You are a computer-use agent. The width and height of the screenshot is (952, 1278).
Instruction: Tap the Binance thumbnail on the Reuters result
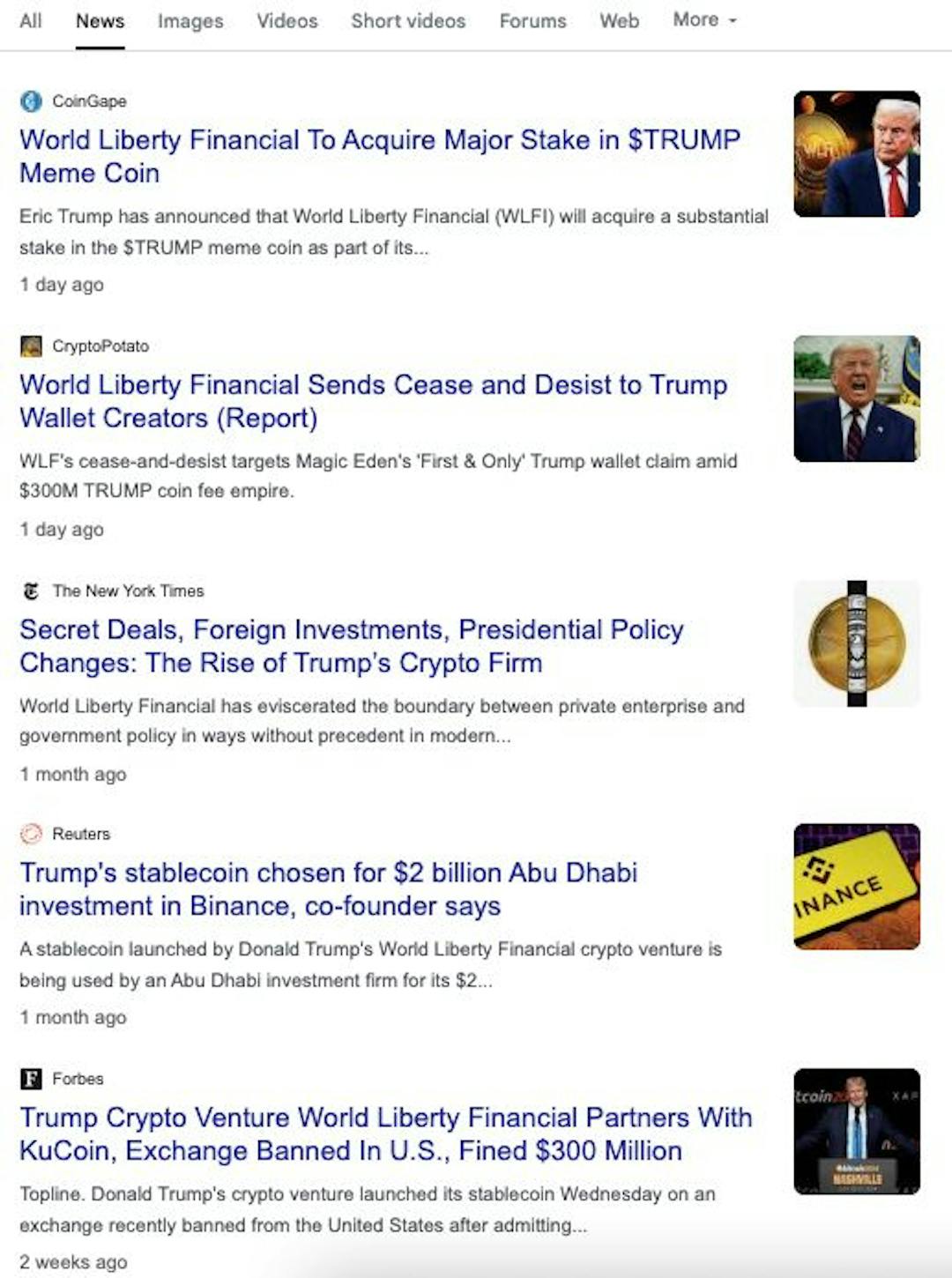(x=856, y=887)
